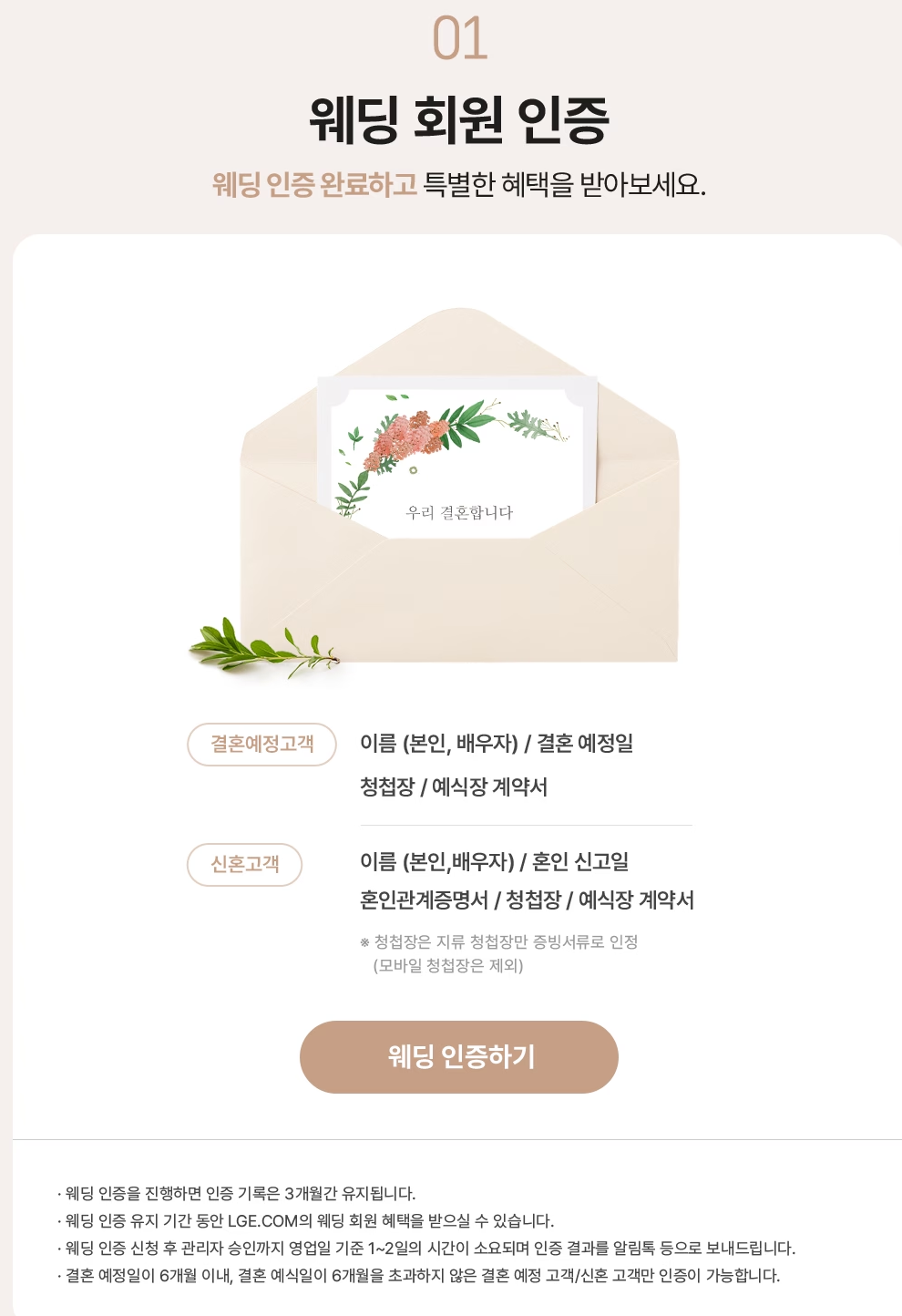
Task: Click the pink flower illustration on the card
Action: point(405,437)
